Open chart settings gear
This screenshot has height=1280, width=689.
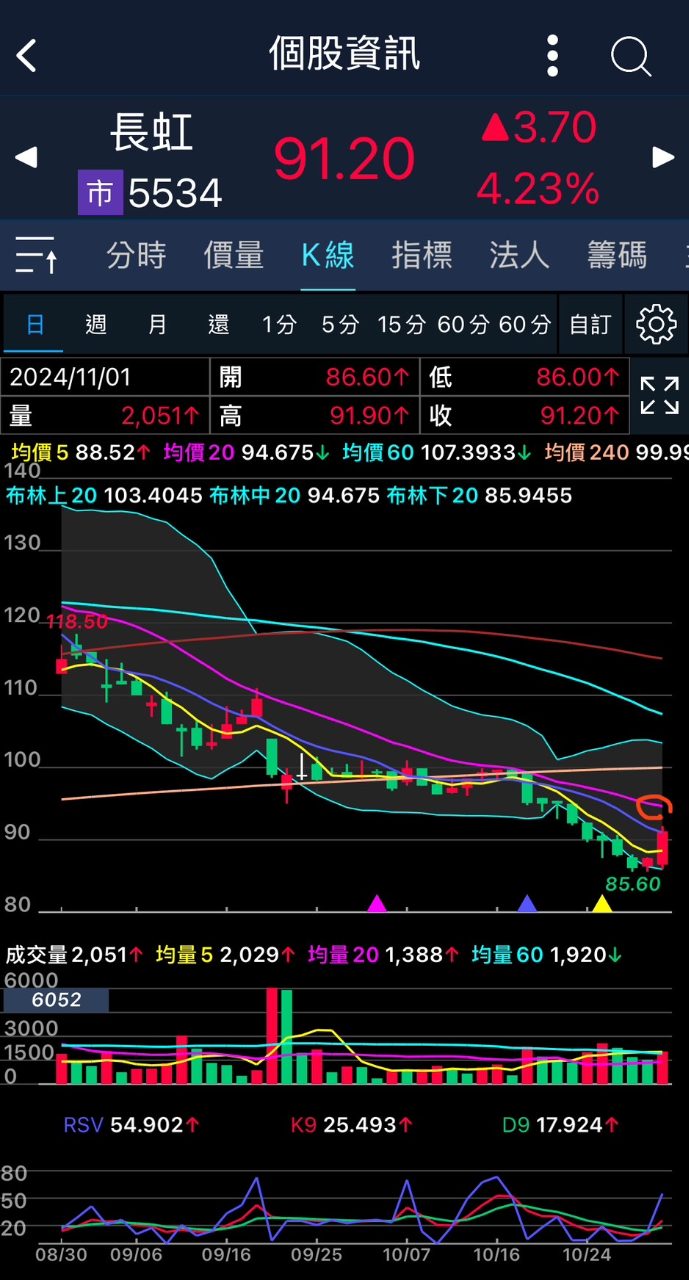pyautogui.click(x=656, y=324)
